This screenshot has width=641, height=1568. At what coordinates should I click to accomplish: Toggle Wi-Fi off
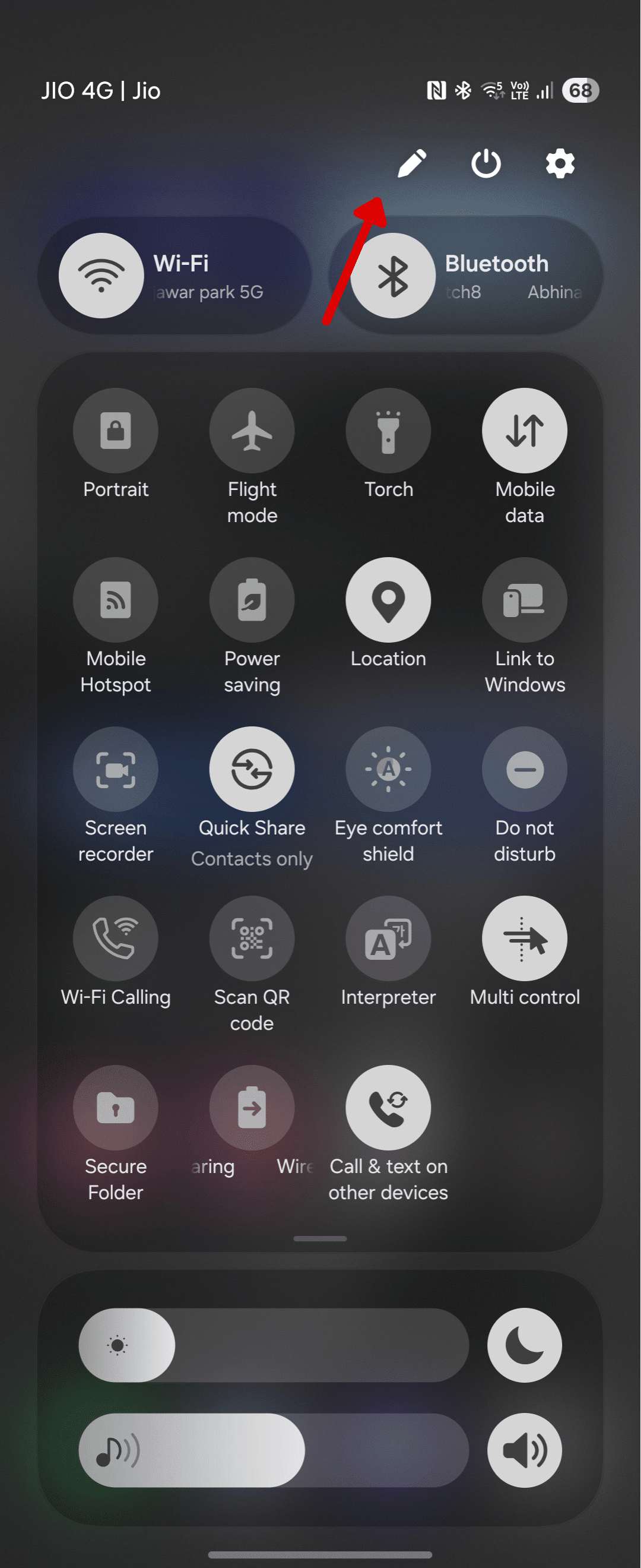(x=101, y=276)
